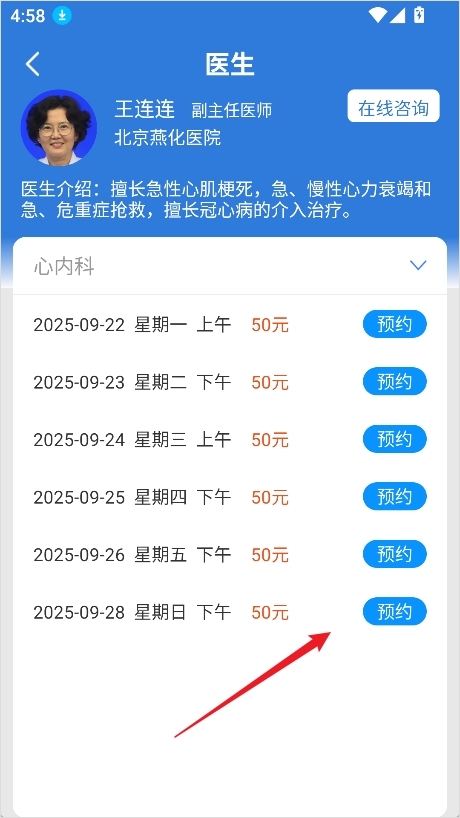Book the 2025-09-22 星期一 上午 slot
This screenshot has height=818, width=460.
[x=395, y=324]
